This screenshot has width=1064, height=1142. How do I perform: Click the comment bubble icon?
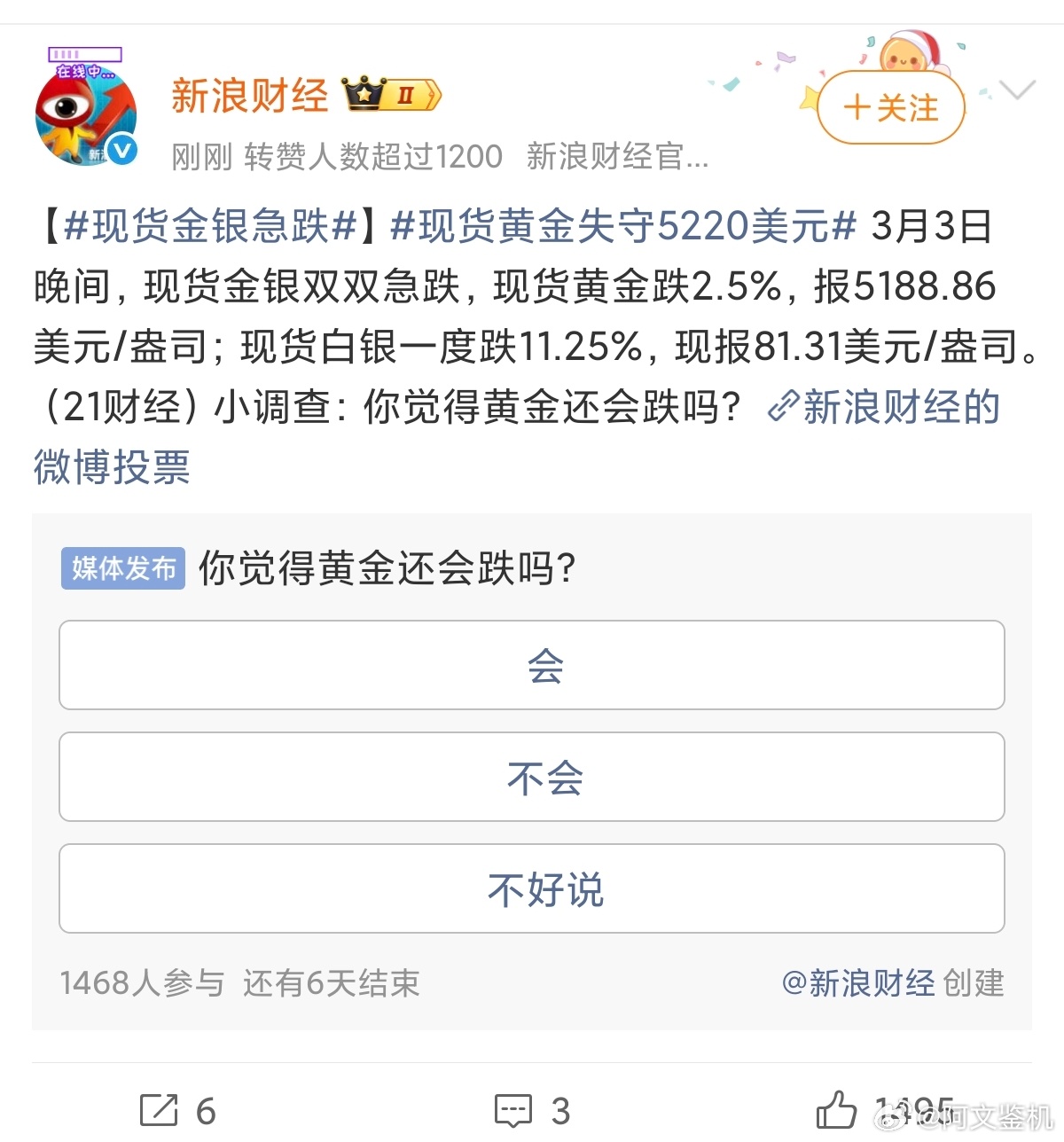(x=512, y=1110)
